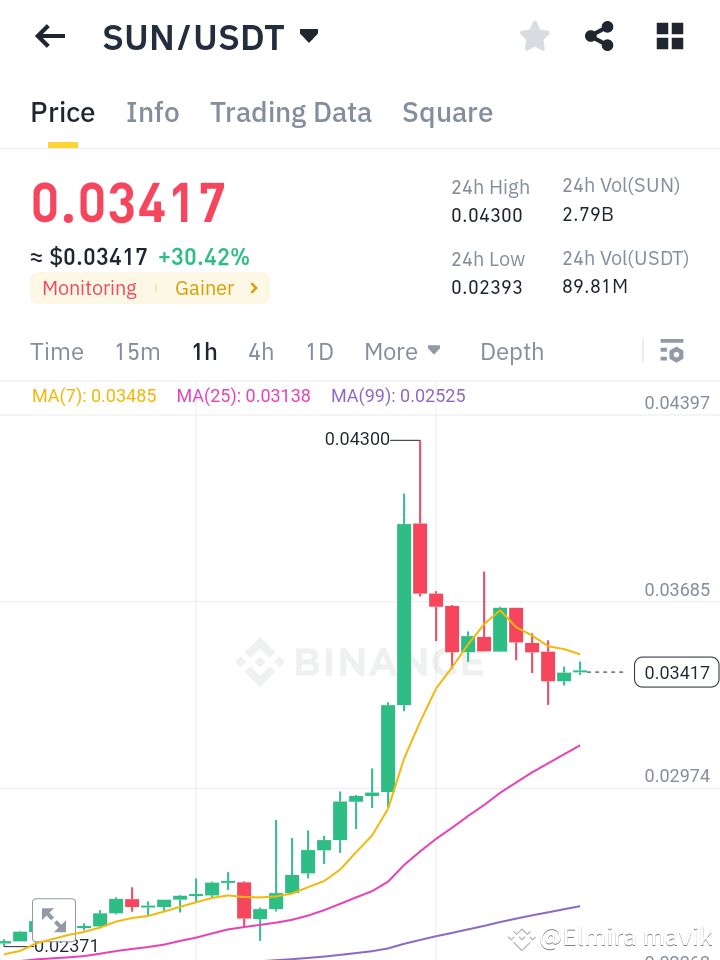Viewport: 720px width, 960px height.
Task: Tap the Monitoring label
Action: click(x=89, y=288)
